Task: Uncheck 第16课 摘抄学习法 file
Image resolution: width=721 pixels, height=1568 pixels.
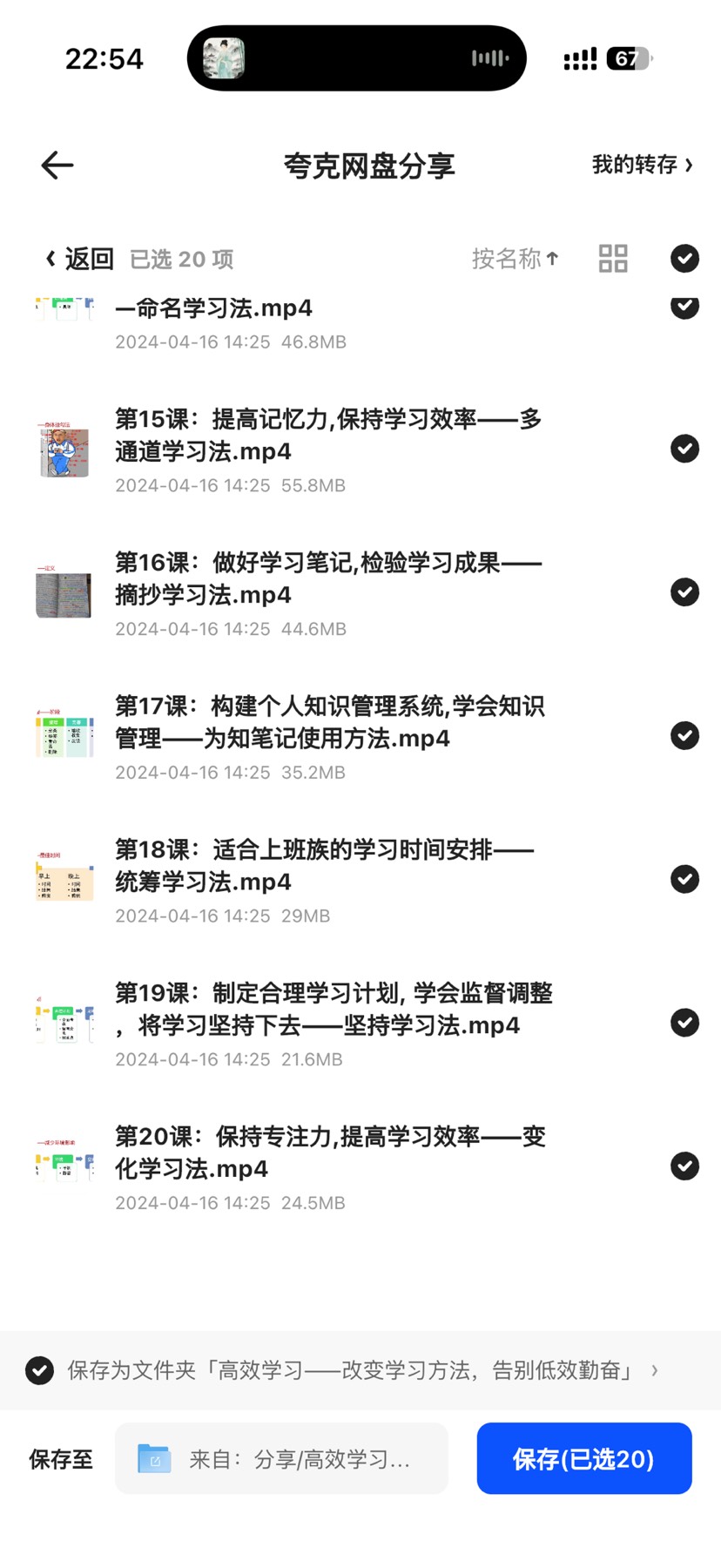Action: 685,592
